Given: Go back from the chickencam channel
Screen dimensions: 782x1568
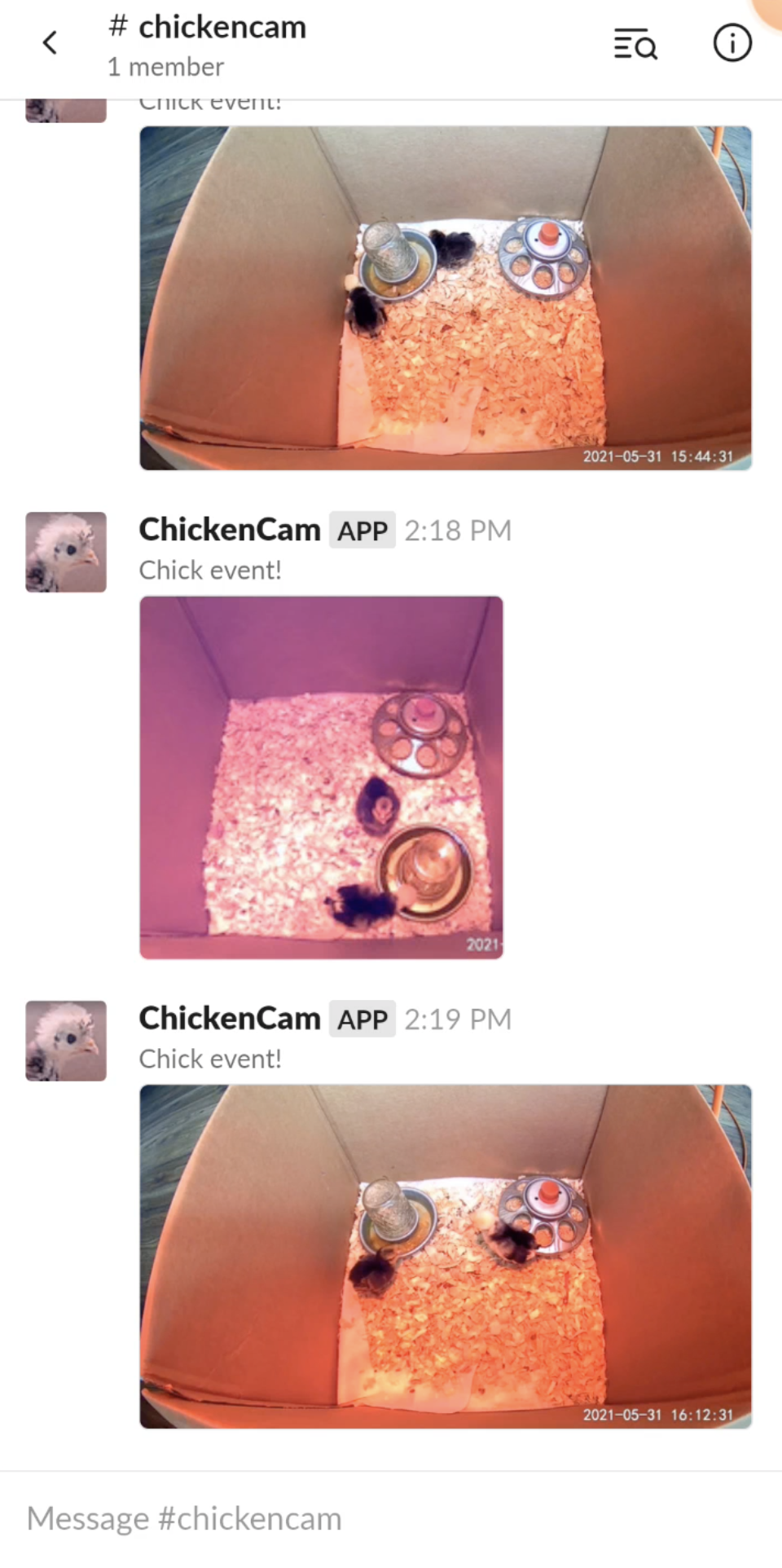Looking at the screenshot, I should pos(51,42).
